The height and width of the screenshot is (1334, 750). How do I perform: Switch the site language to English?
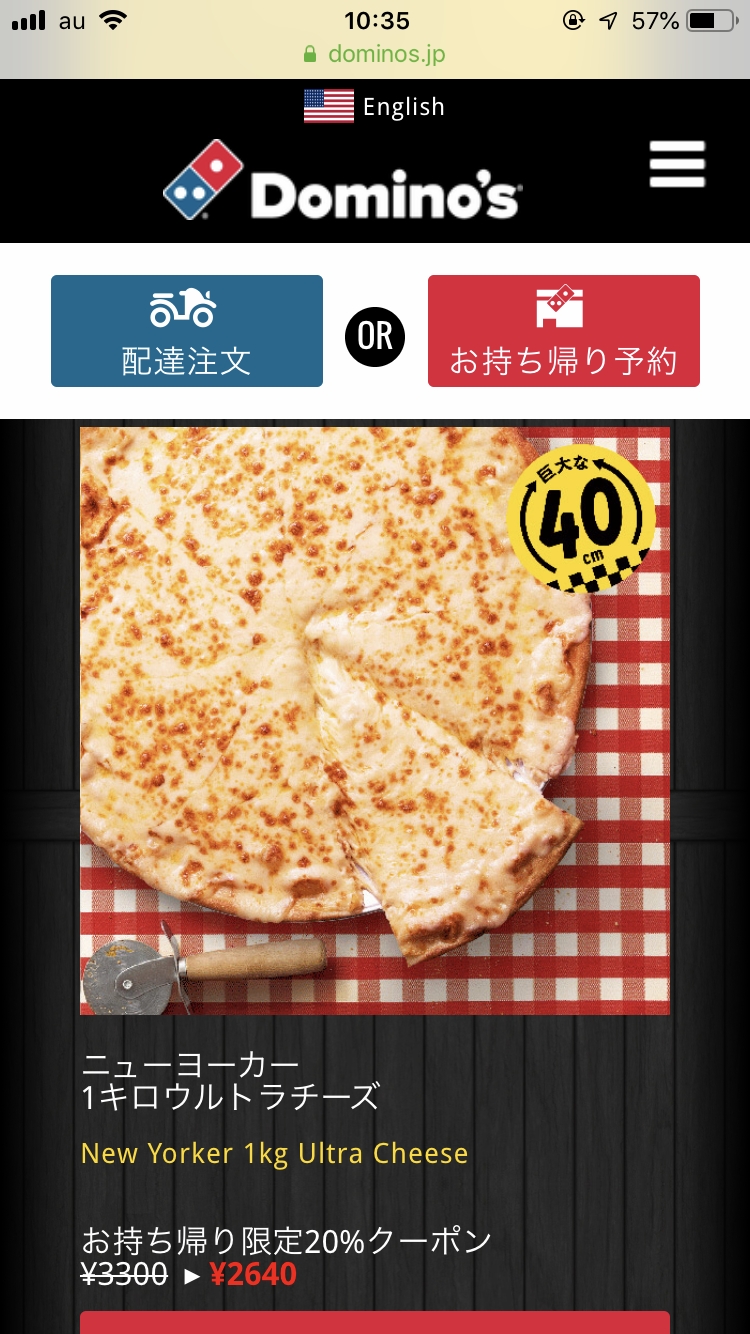click(x=375, y=107)
